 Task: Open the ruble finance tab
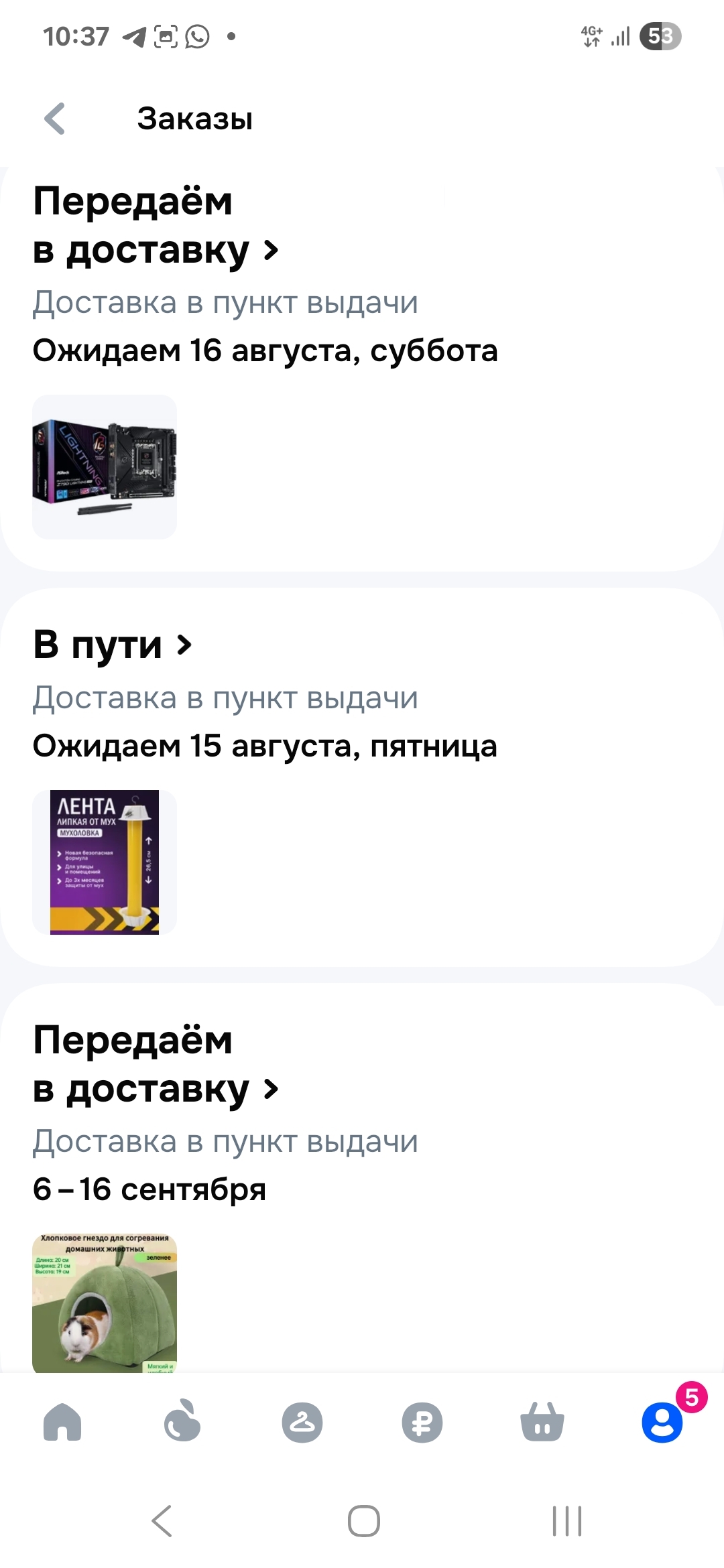coord(422,1422)
